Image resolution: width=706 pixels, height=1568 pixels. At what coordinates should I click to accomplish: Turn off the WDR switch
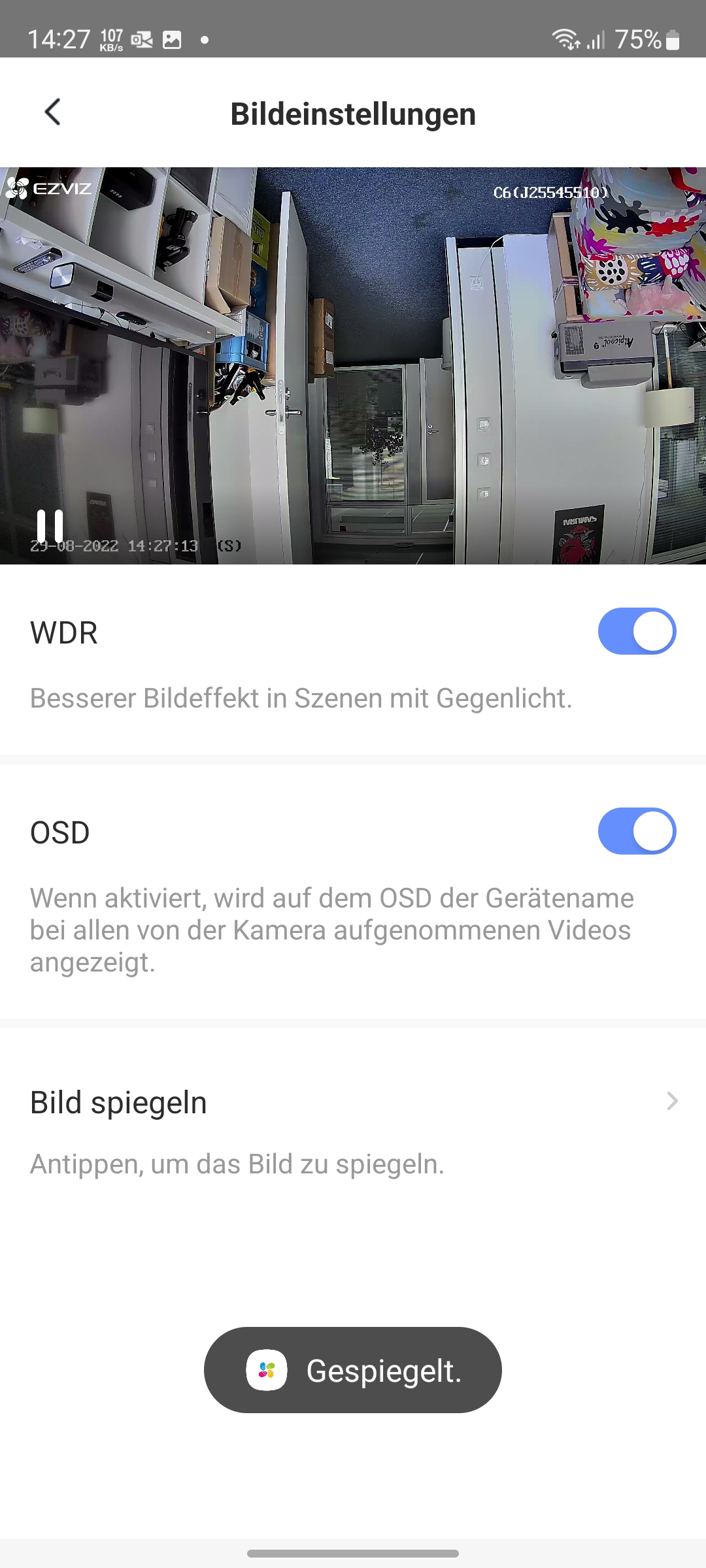point(637,632)
